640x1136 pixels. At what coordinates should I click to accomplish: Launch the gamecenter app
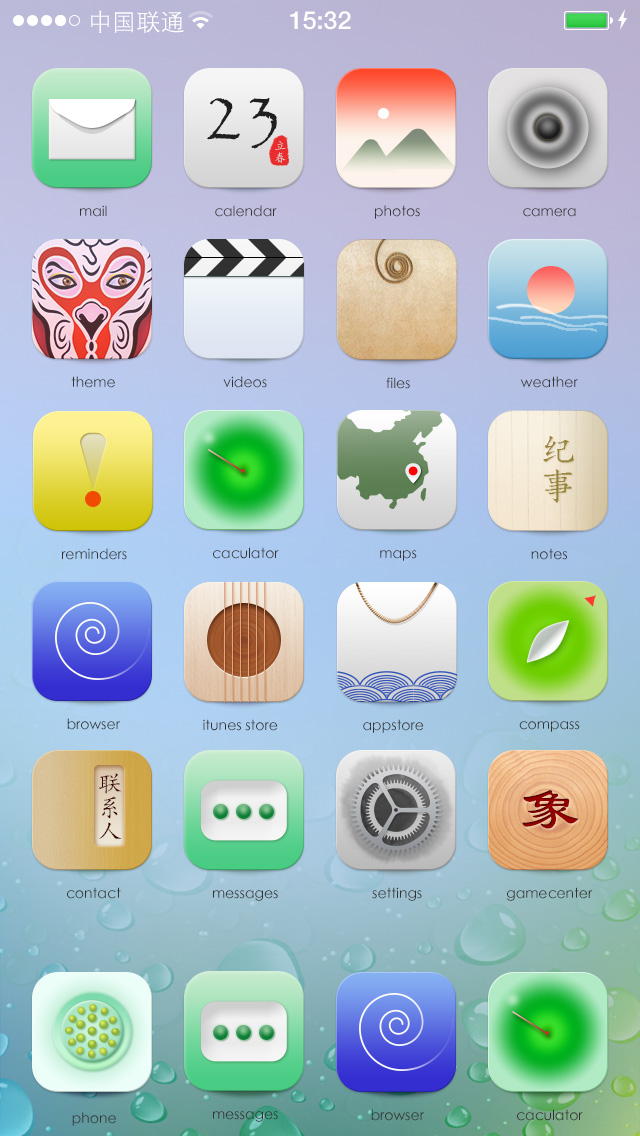pyautogui.click(x=548, y=810)
